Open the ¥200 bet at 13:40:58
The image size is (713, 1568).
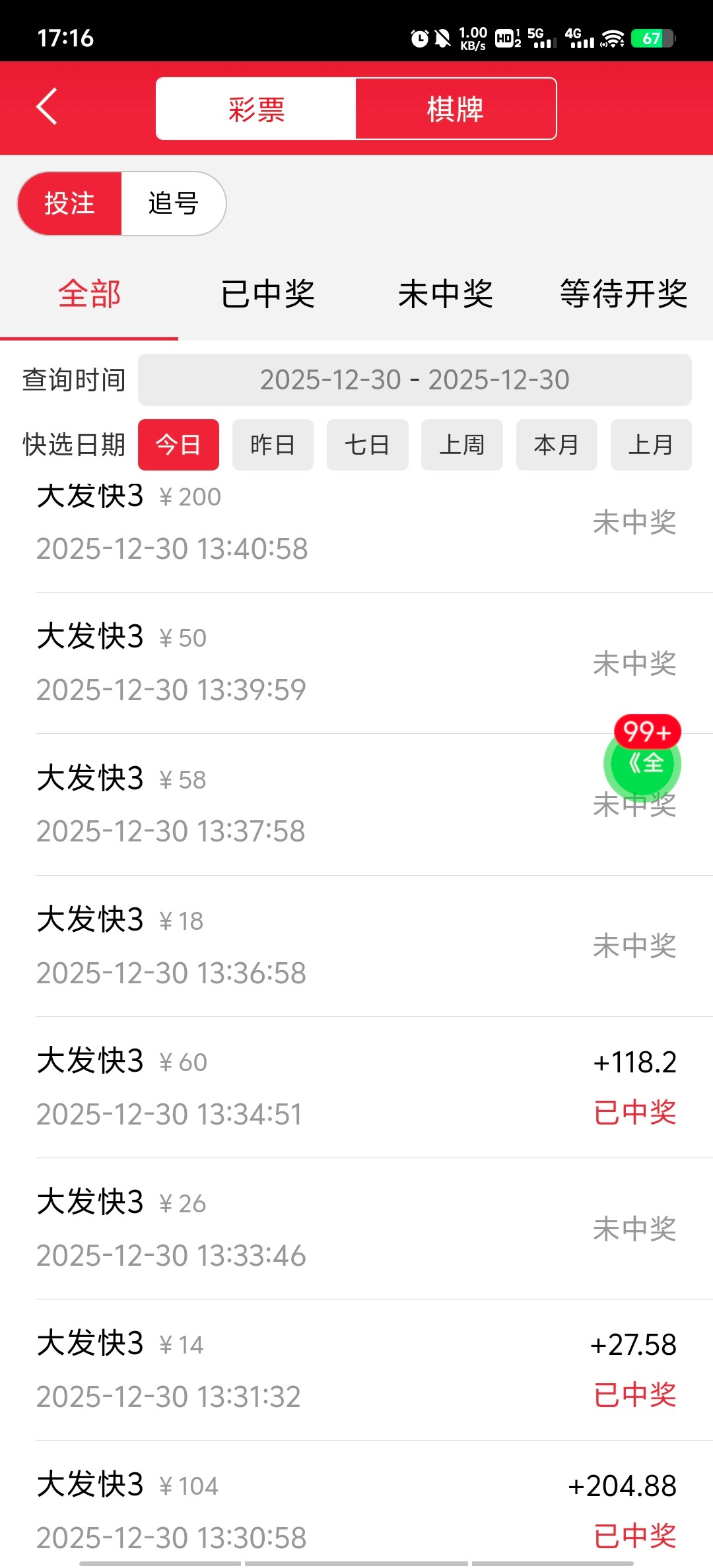[x=356, y=523]
